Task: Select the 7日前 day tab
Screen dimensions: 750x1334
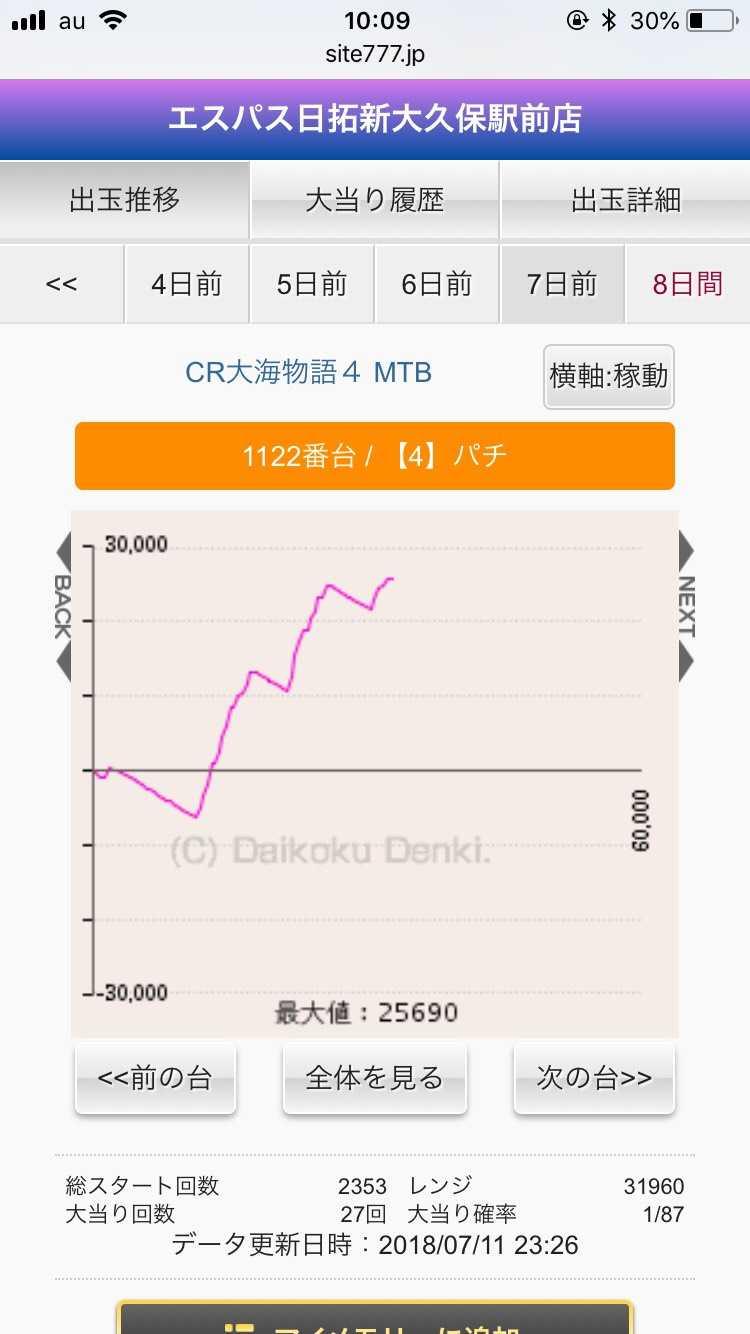Action: pos(561,284)
